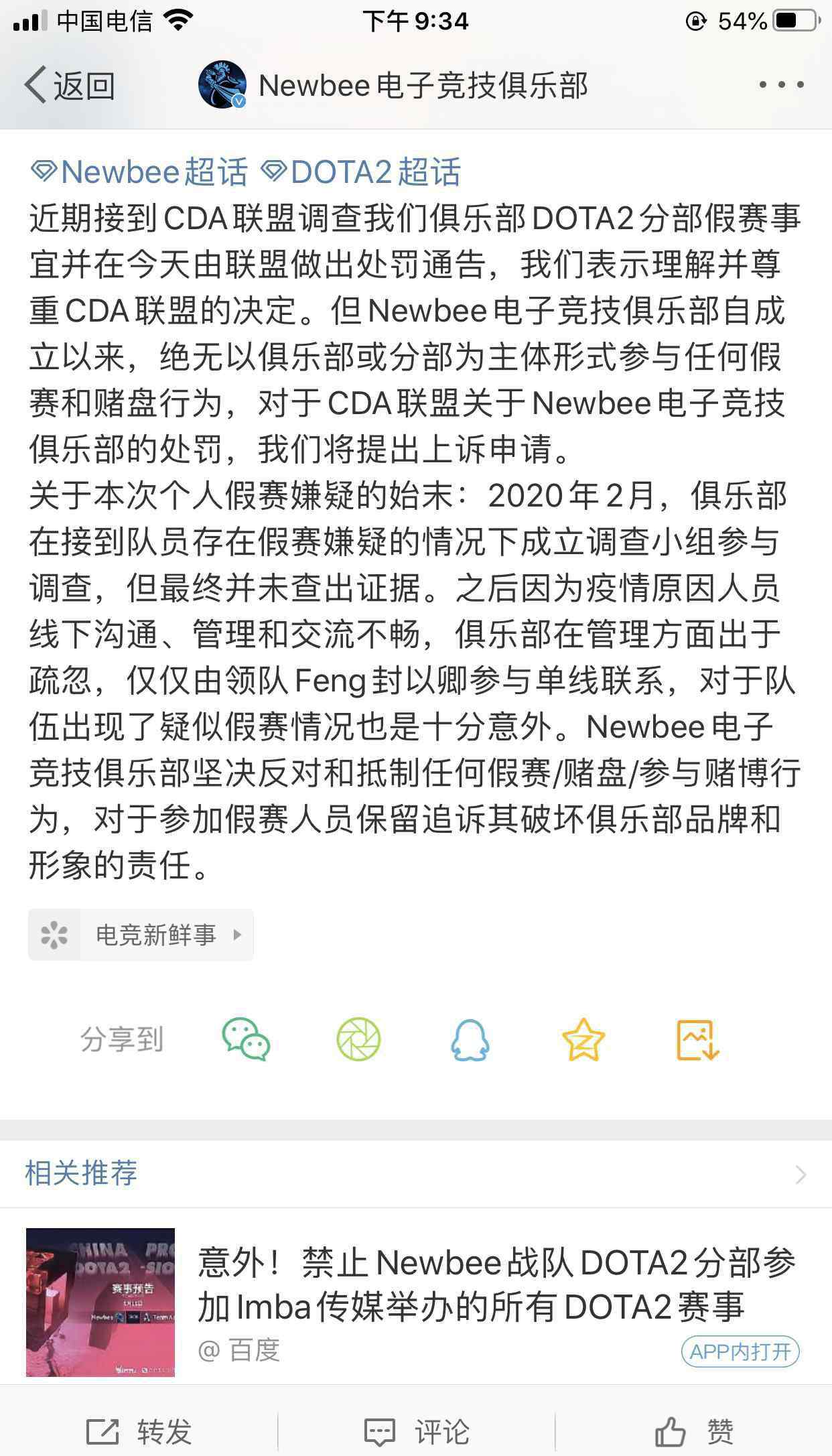Share post to WeChat

246,1039
